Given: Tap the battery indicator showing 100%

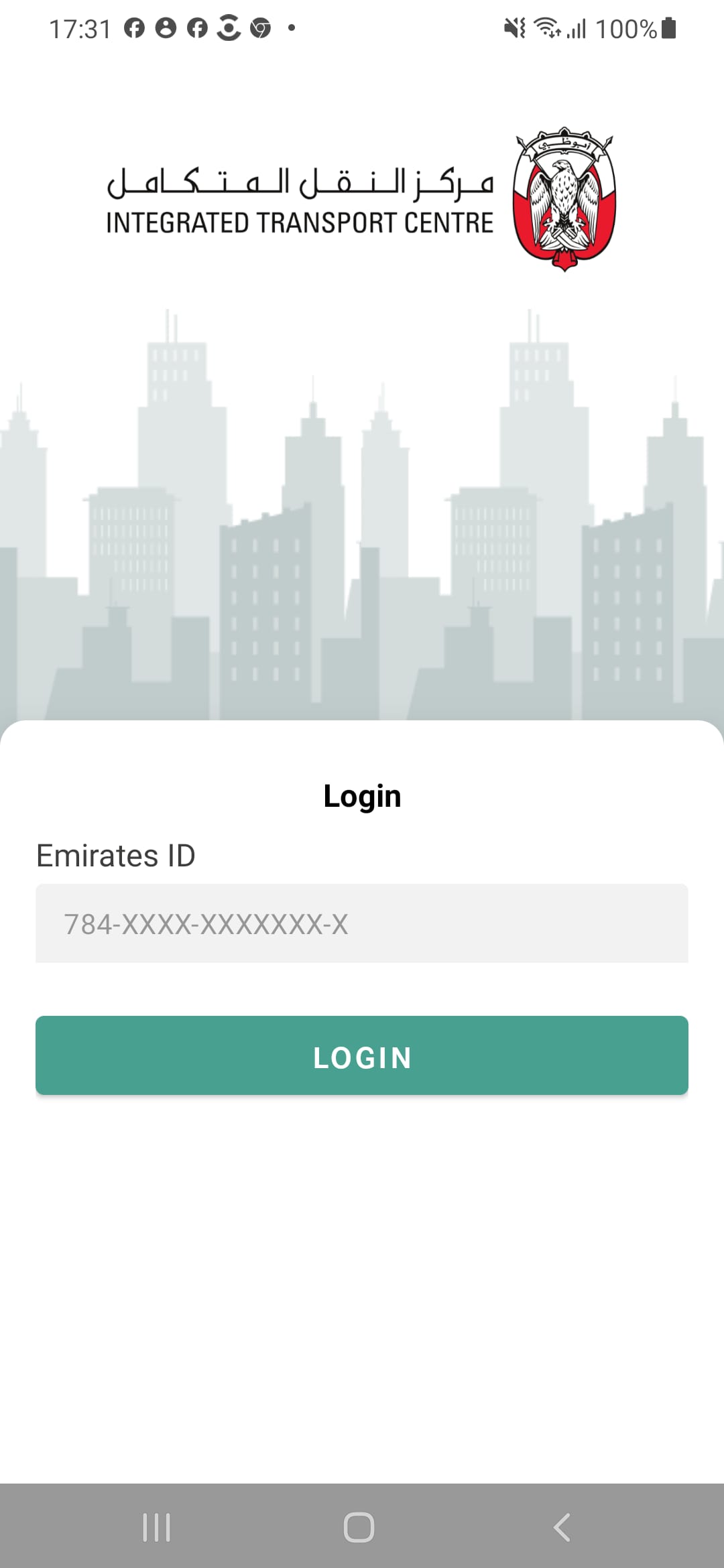Looking at the screenshot, I should [633, 28].
